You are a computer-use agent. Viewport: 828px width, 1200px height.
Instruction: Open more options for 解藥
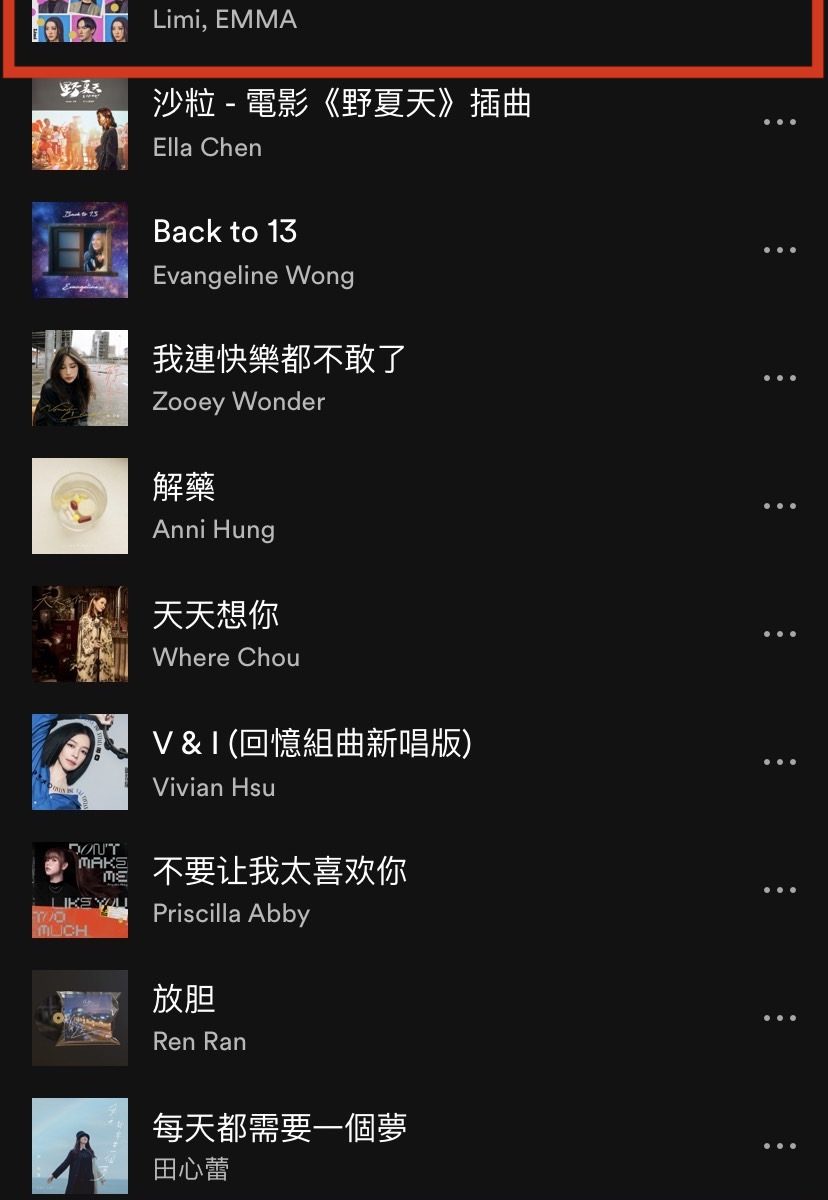(779, 506)
